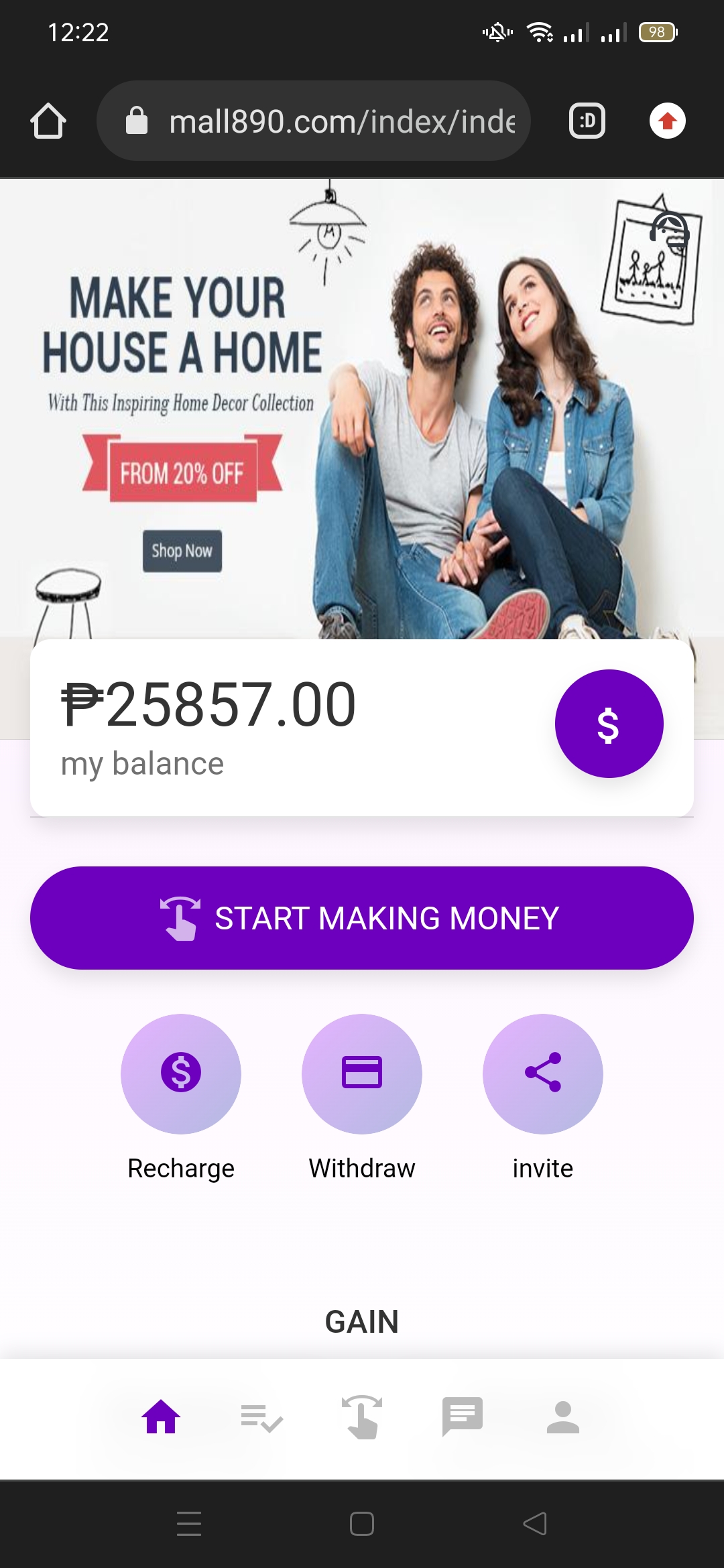This screenshot has width=724, height=1568.
Task: Tap the browser home icon
Action: 48,121
